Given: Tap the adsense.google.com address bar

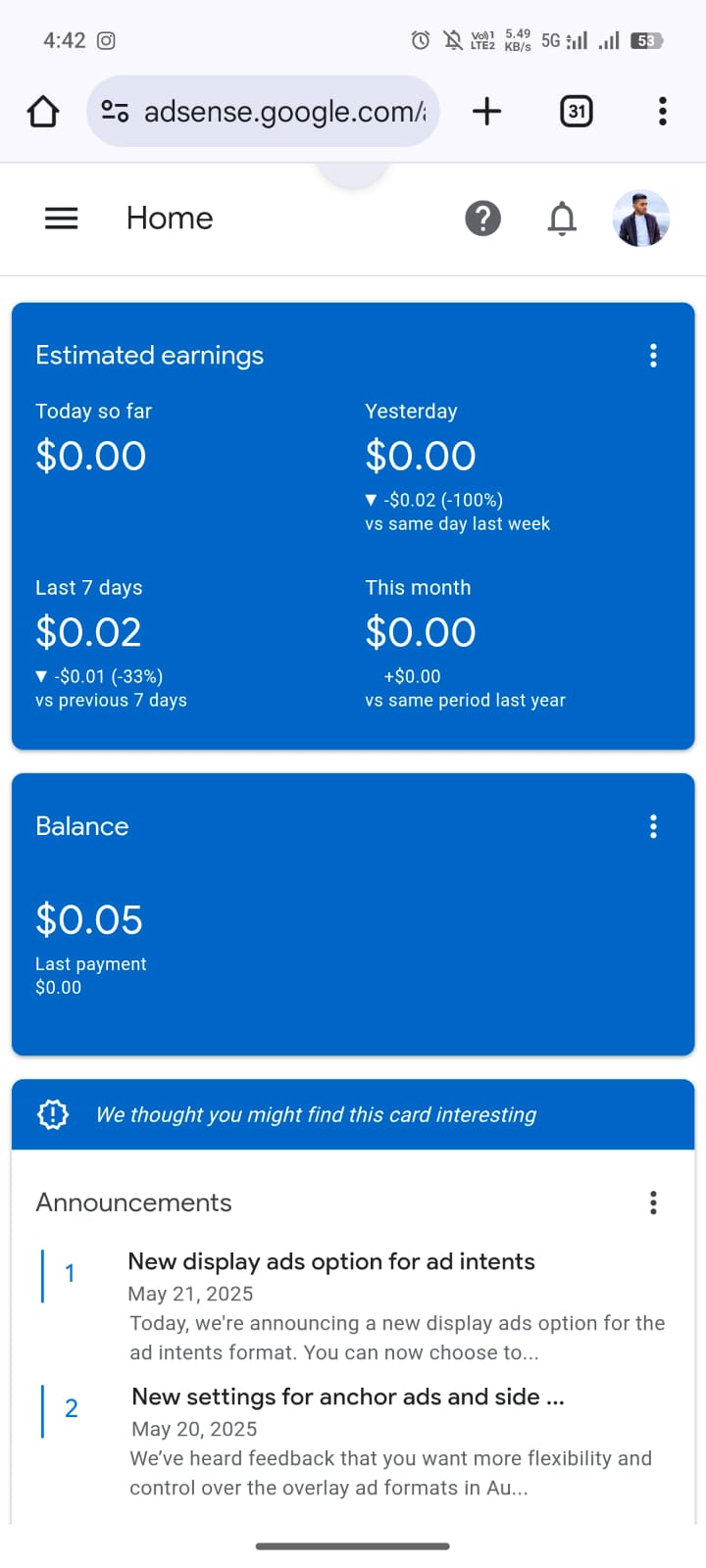Looking at the screenshot, I should pos(263,112).
